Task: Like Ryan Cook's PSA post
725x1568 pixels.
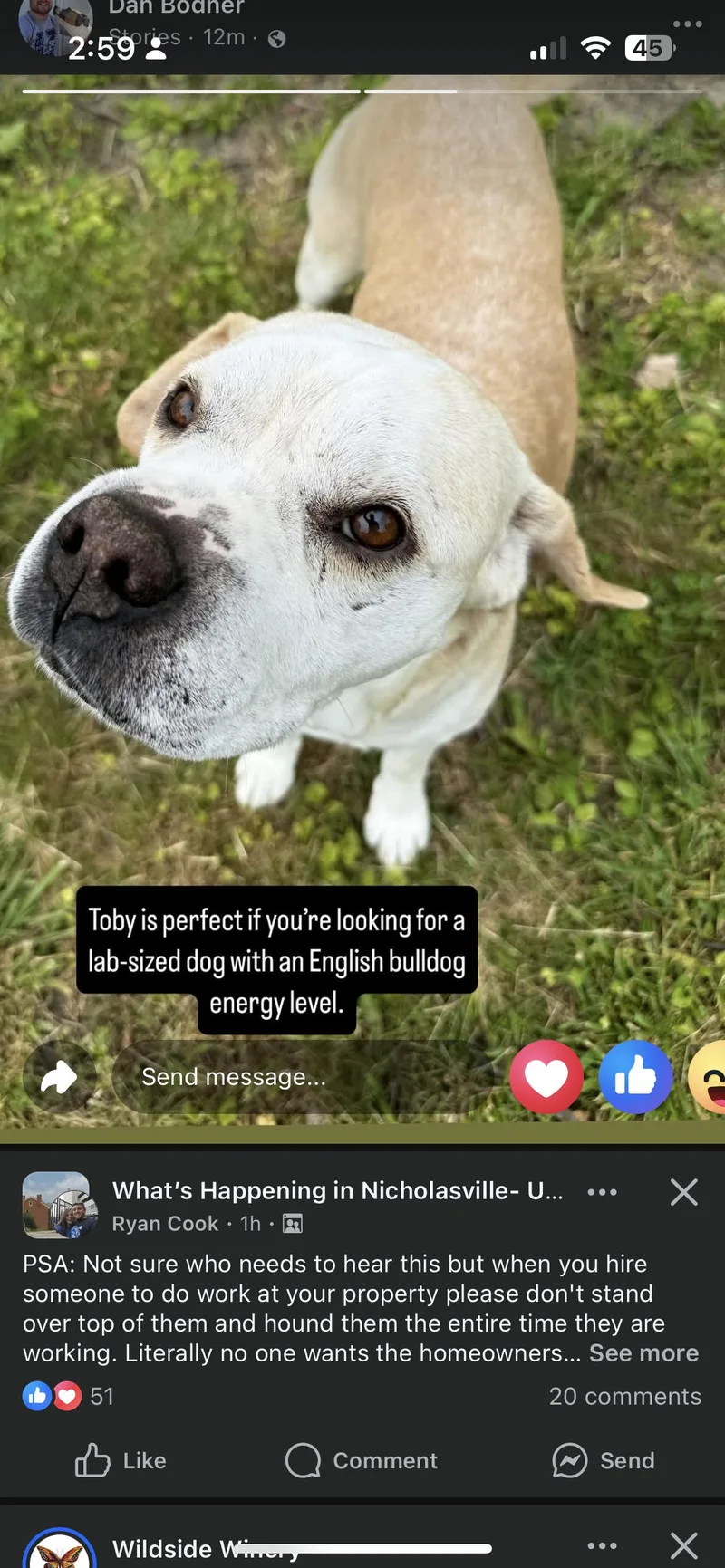Action: pos(121,1461)
